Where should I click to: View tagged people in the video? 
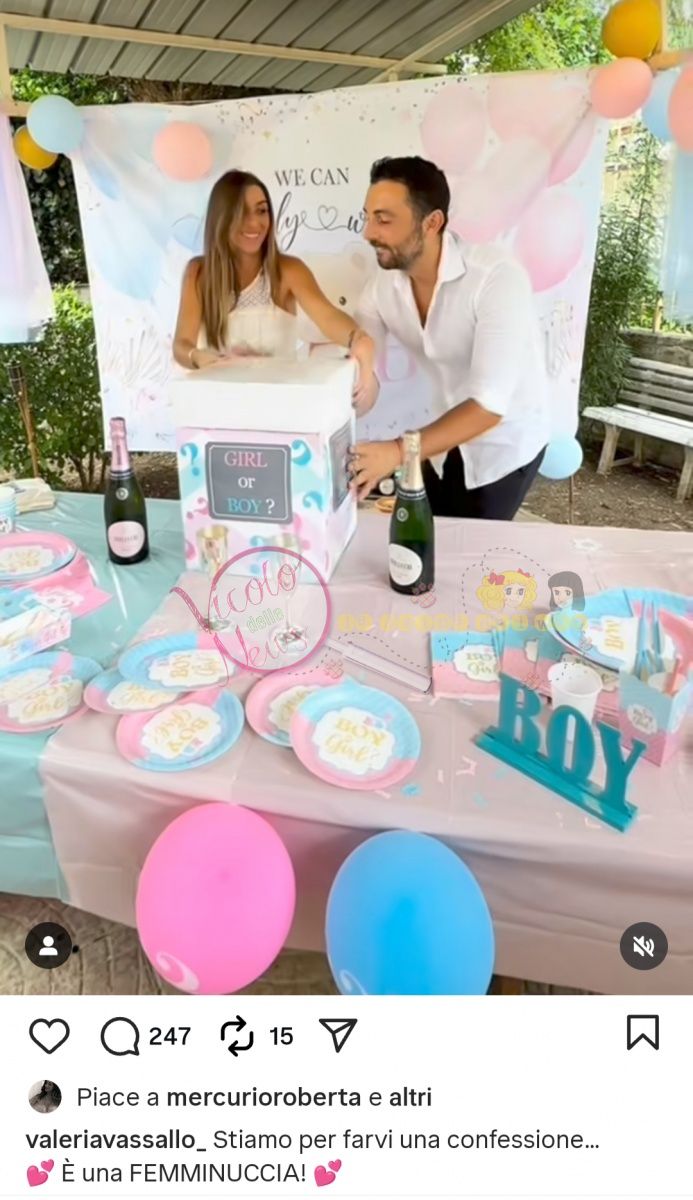click(48, 945)
